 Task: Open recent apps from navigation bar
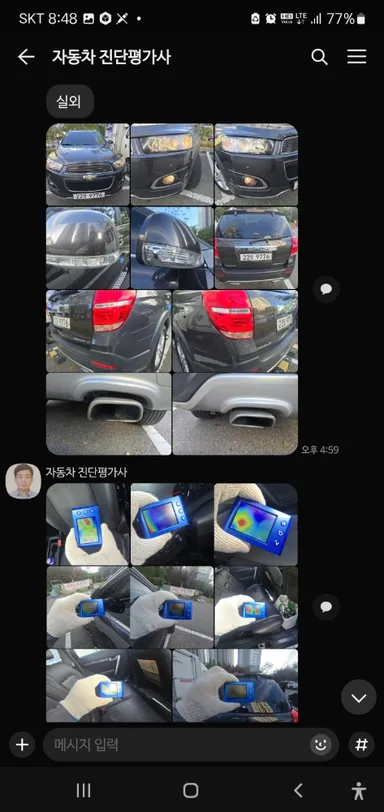(x=83, y=790)
